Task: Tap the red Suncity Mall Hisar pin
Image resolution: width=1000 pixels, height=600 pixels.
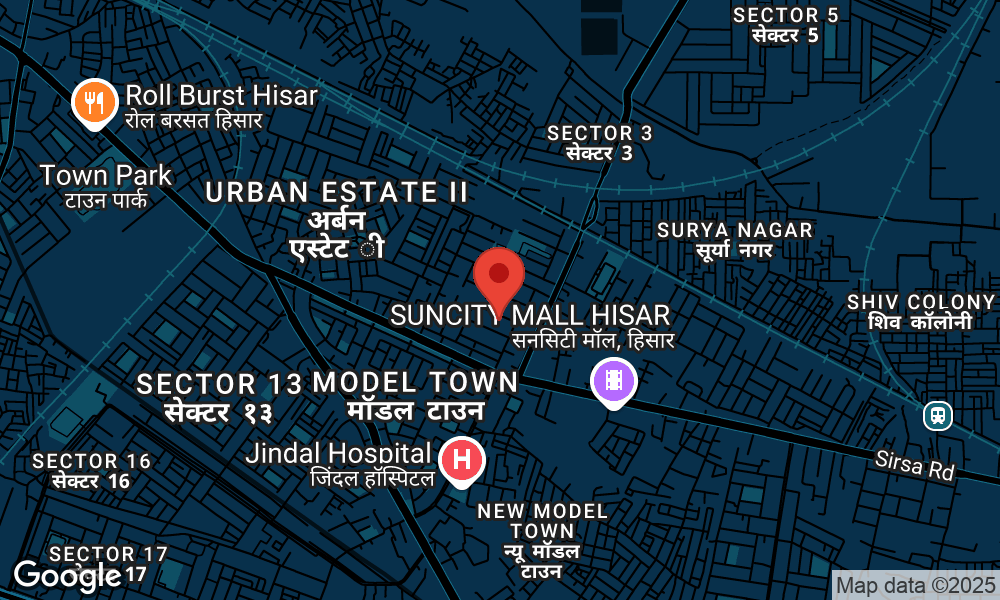Action: click(x=499, y=276)
